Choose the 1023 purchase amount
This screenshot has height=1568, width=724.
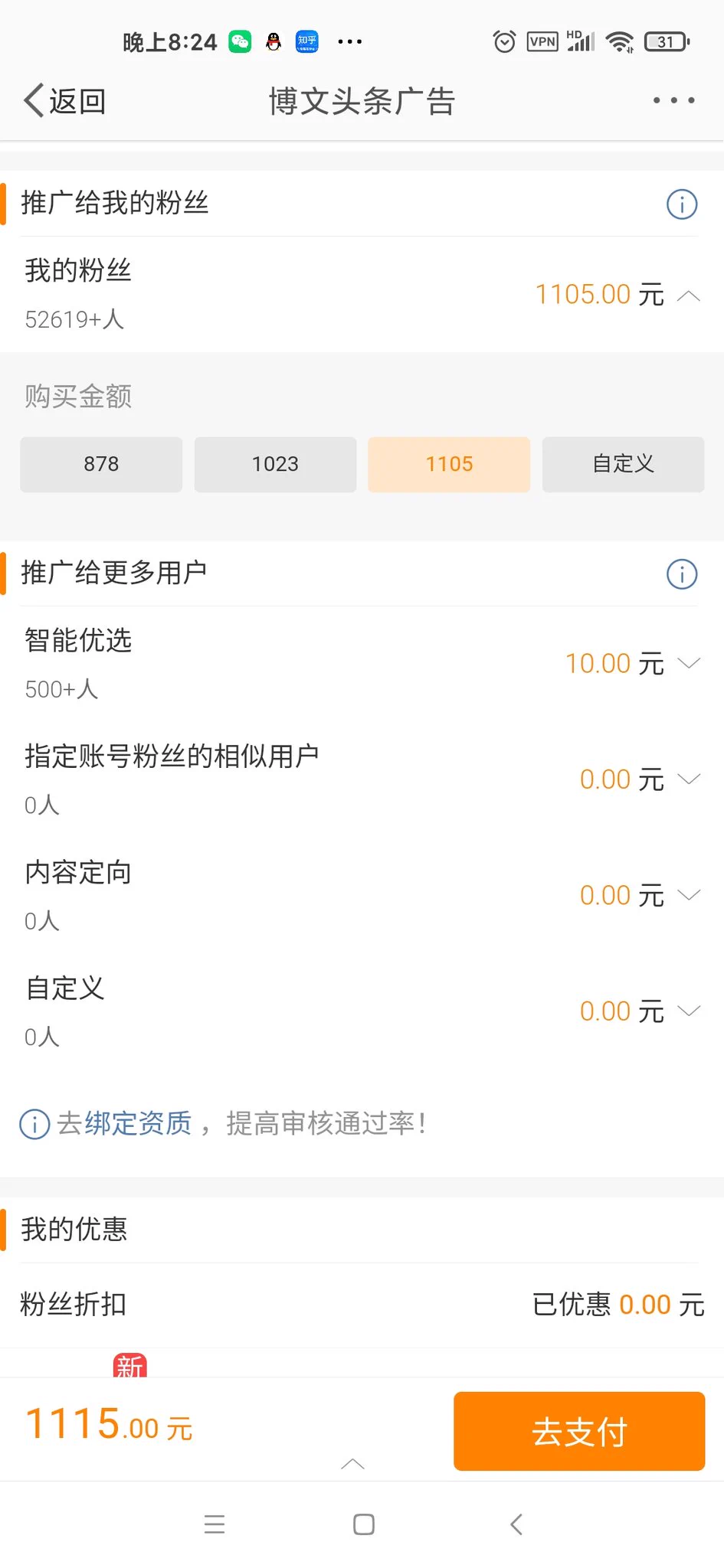coord(275,464)
